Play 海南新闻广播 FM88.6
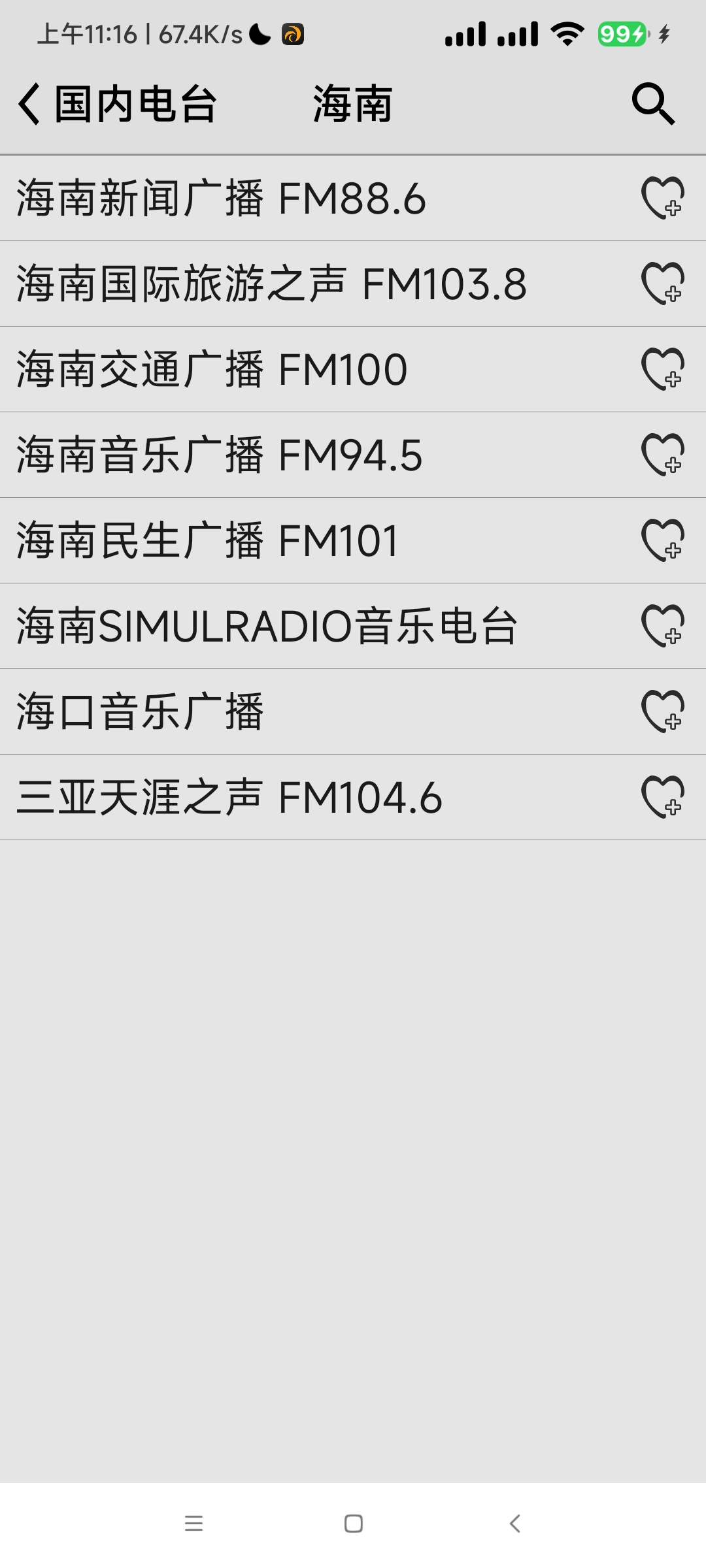The image size is (706, 1568). click(x=222, y=199)
